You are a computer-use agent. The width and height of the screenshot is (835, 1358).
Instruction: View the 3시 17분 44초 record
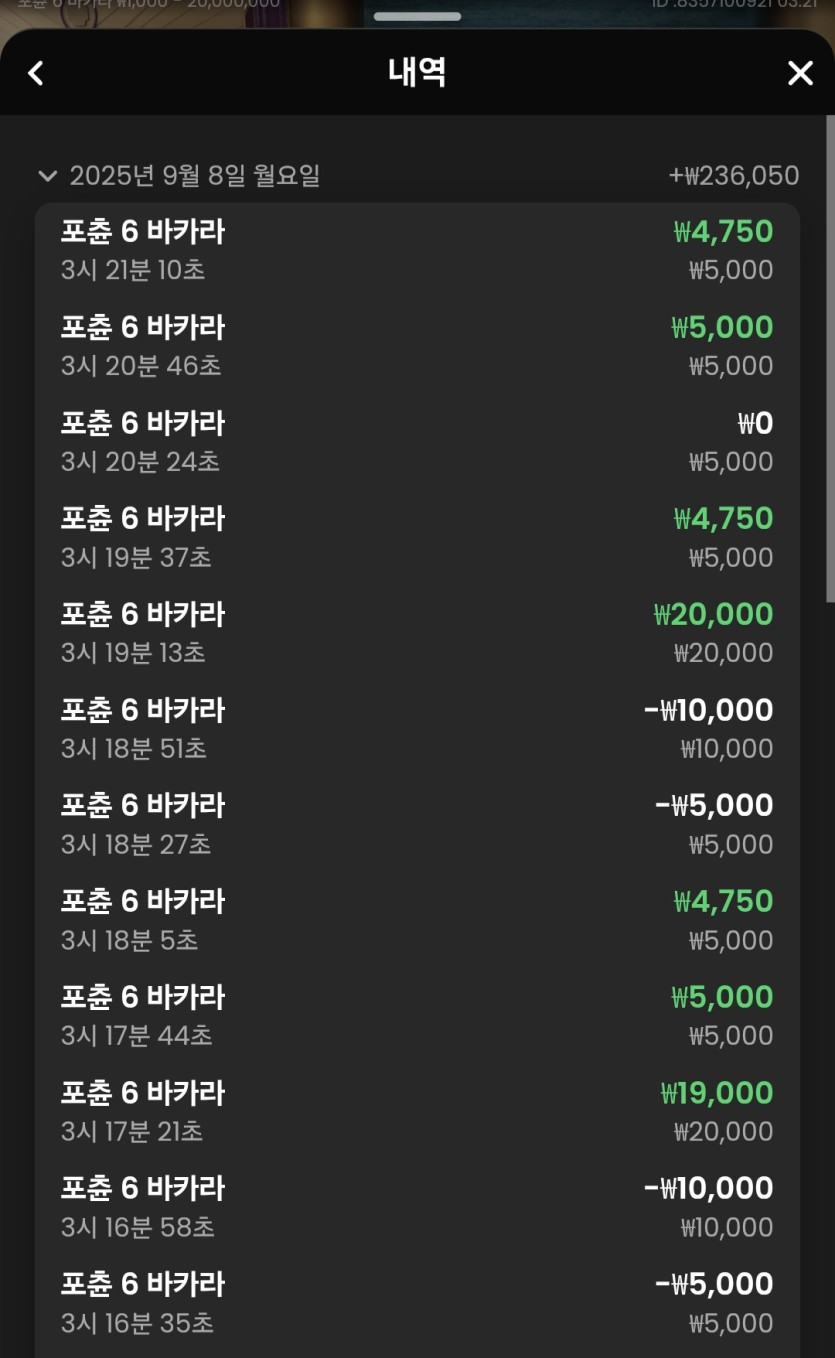[417, 1016]
